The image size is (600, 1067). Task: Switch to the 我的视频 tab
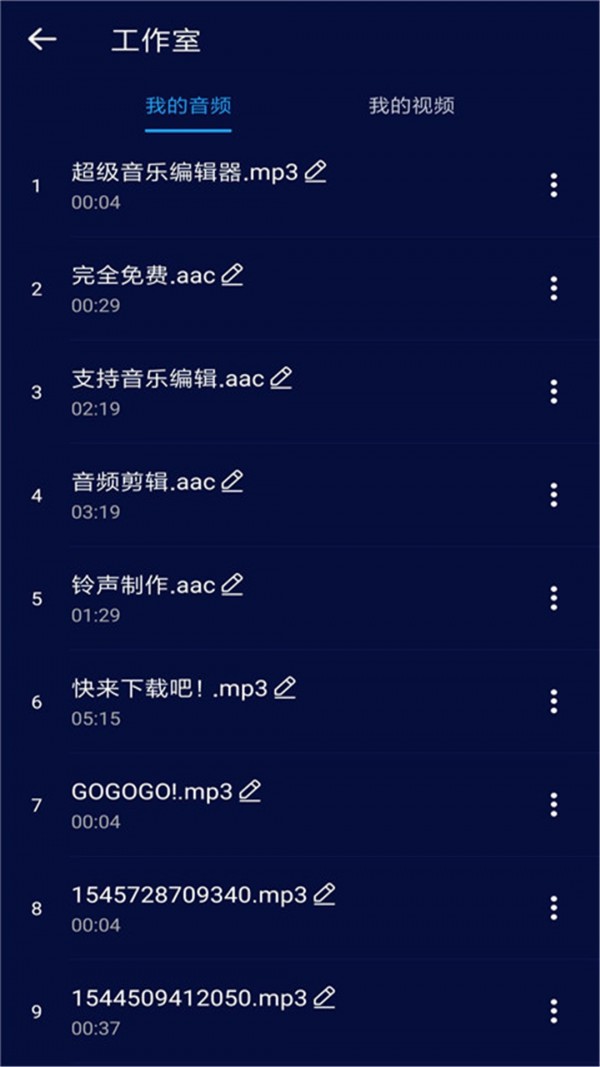(x=411, y=106)
